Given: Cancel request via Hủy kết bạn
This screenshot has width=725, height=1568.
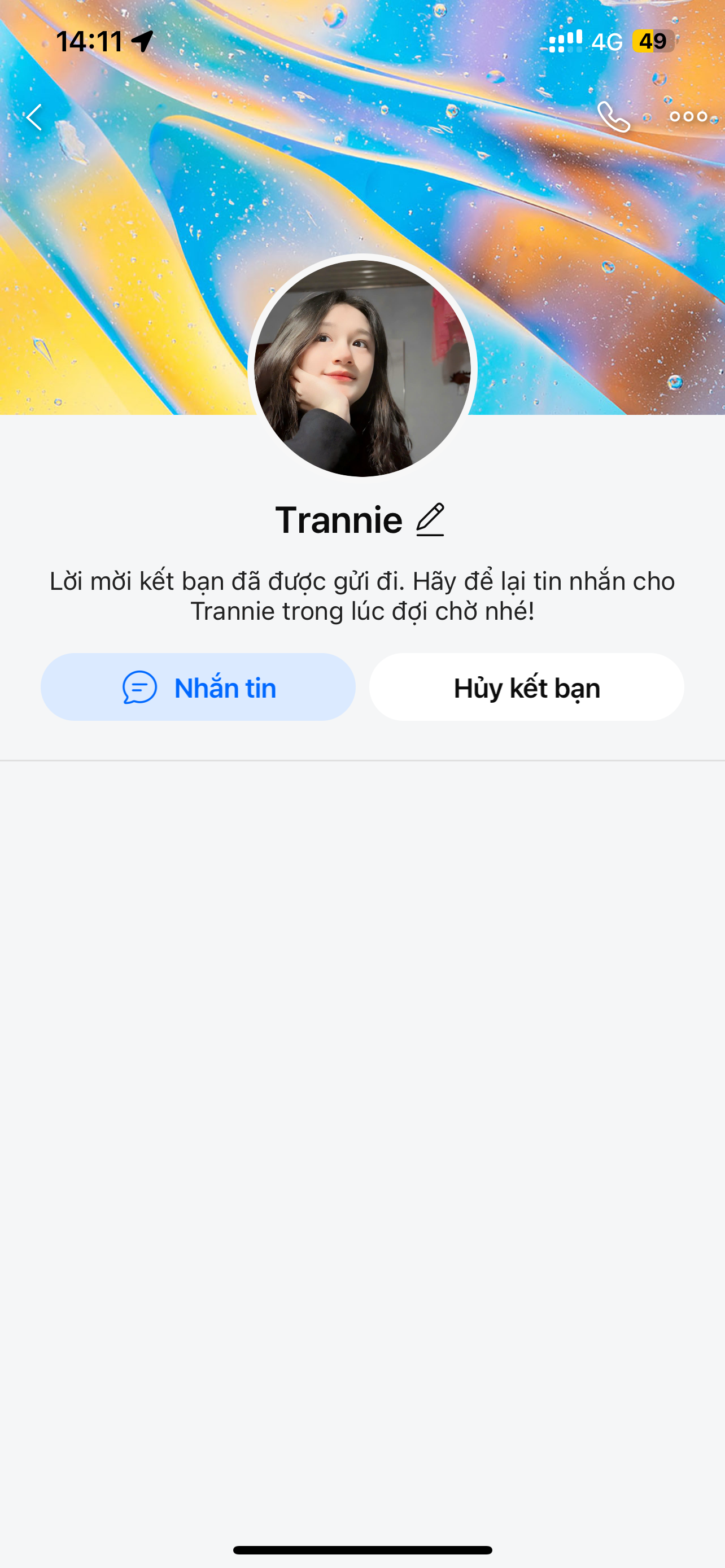Looking at the screenshot, I should pos(527,687).
